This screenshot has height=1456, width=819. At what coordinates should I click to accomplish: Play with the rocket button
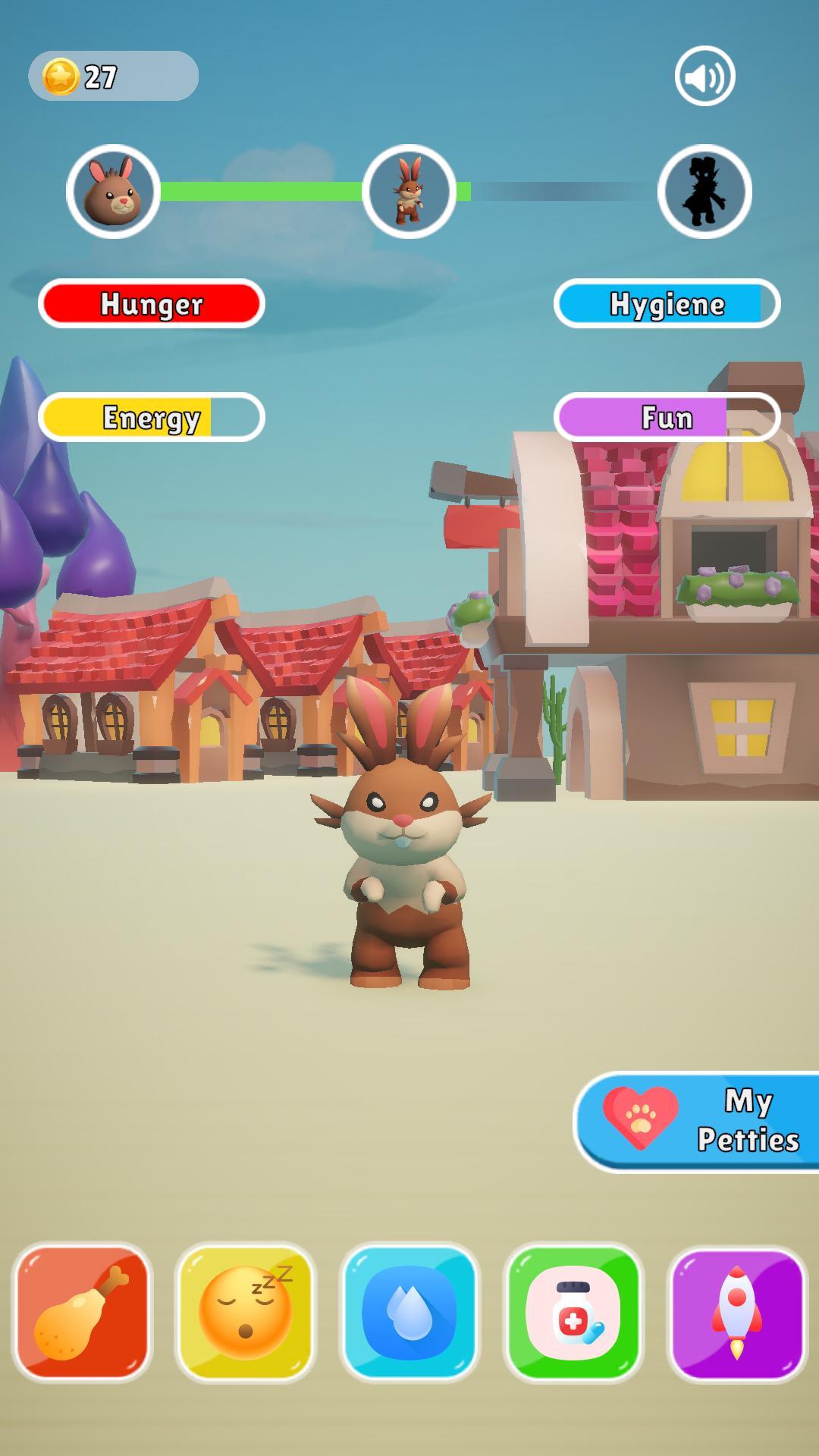point(737,1313)
